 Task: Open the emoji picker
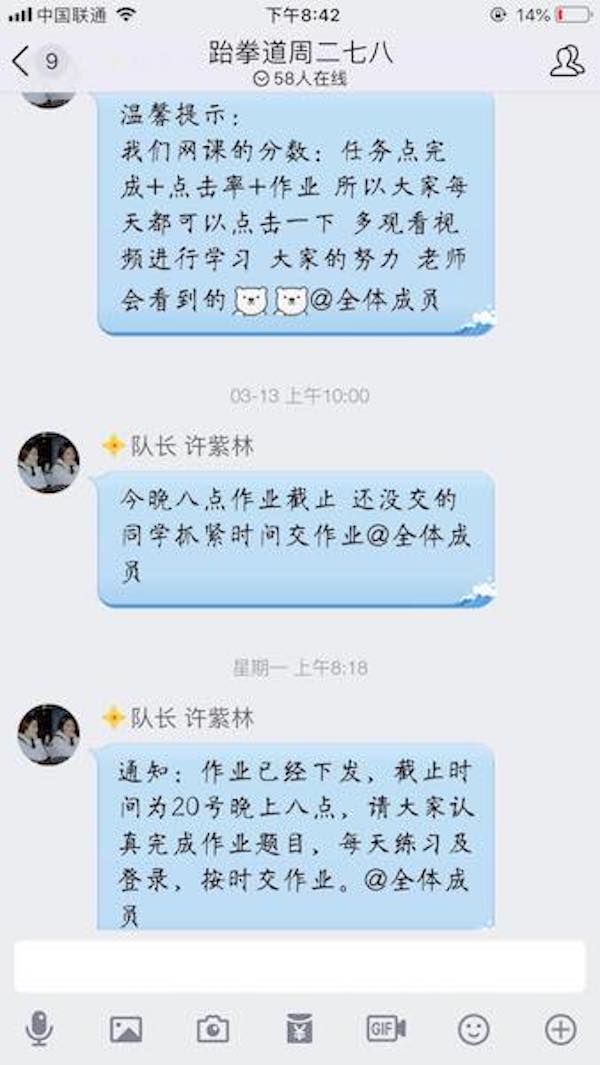click(x=473, y=1029)
